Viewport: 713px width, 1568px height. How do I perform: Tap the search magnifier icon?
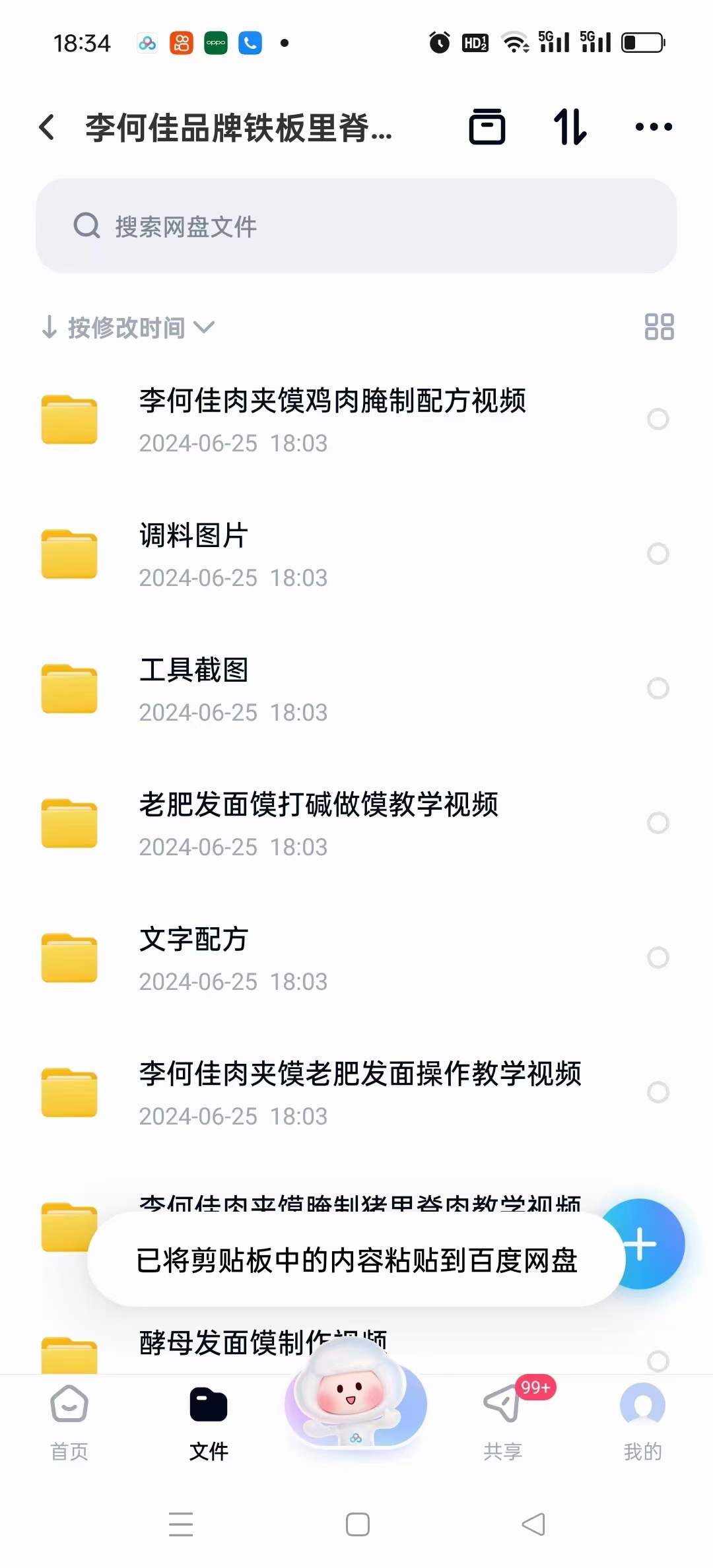pyautogui.click(x=86, y=226)
